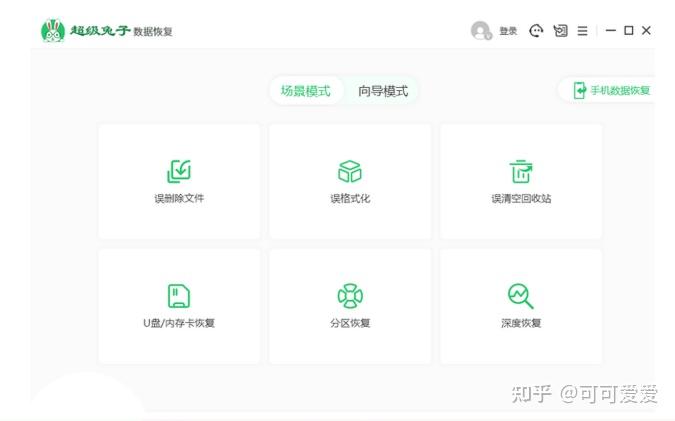Launch 深度恢复 deep scan card
Image resolution: width=675 pixels, height=421 pixels.
click(521, 306)
